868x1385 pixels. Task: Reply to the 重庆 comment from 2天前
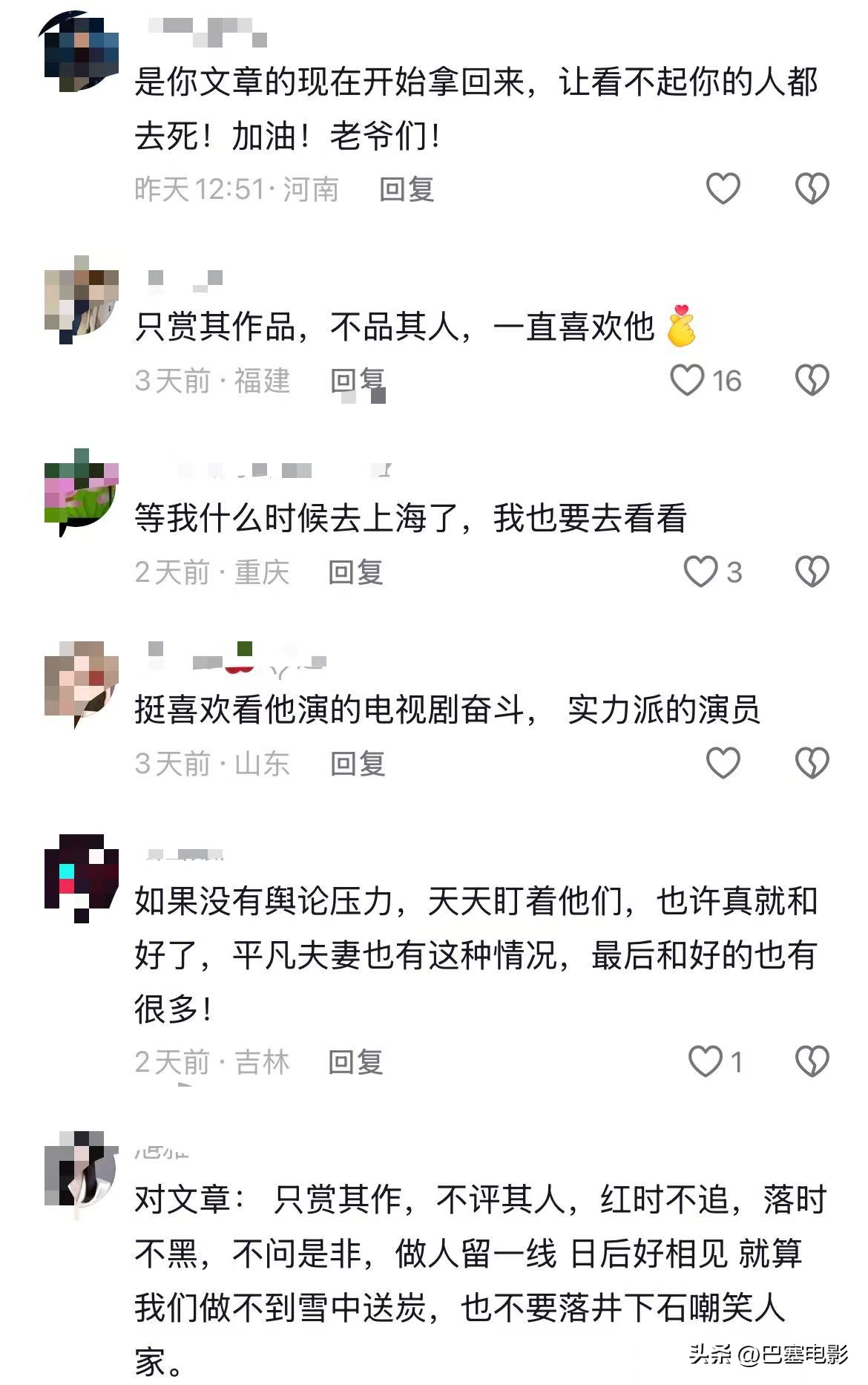click(356, 572)
